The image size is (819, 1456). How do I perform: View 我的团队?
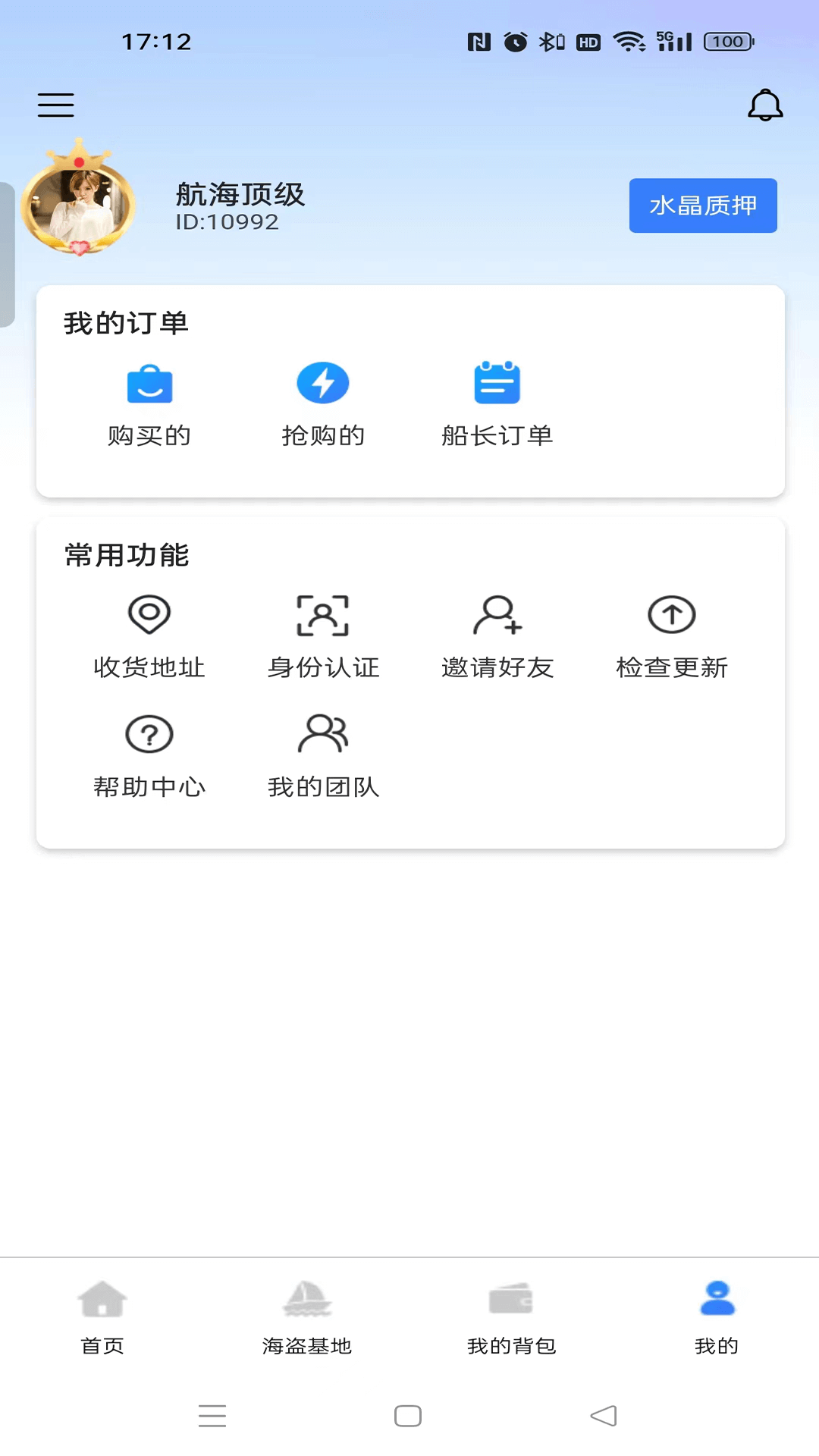(323, 755)
